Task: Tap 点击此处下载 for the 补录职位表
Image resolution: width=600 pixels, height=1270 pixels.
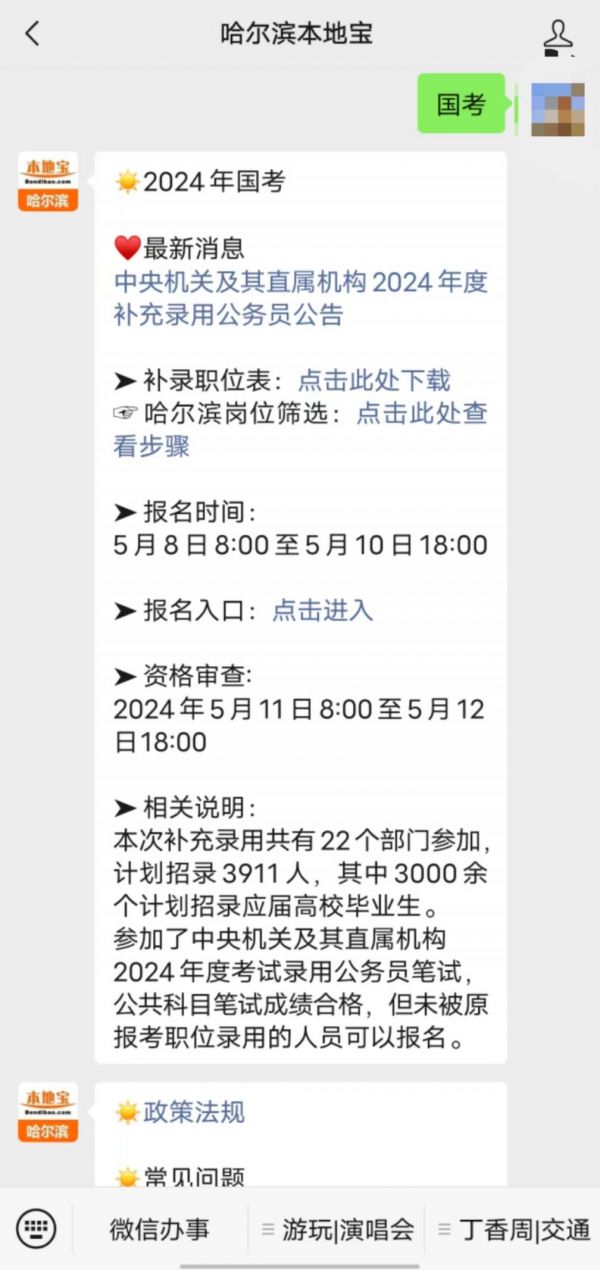Action: coord(374,380)
